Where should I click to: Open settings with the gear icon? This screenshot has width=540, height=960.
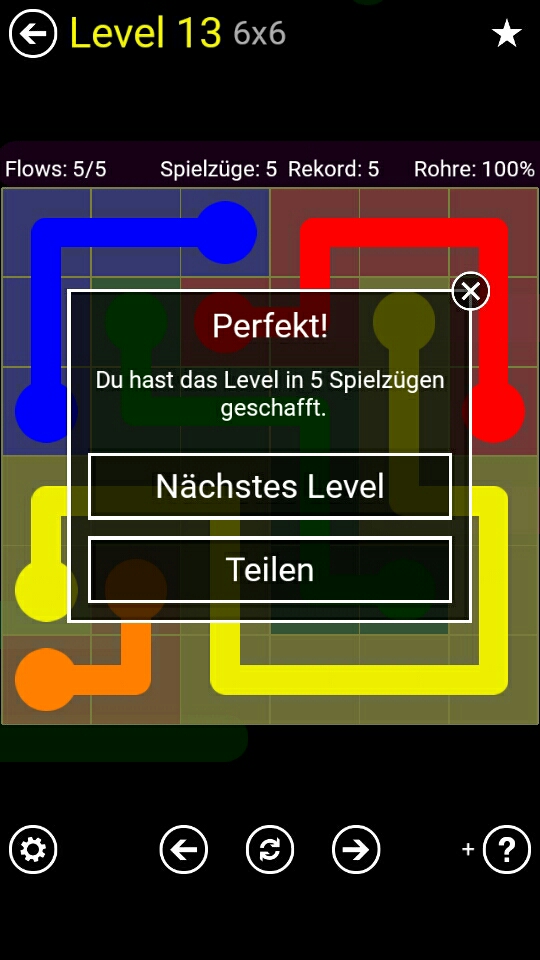point(32,849)
